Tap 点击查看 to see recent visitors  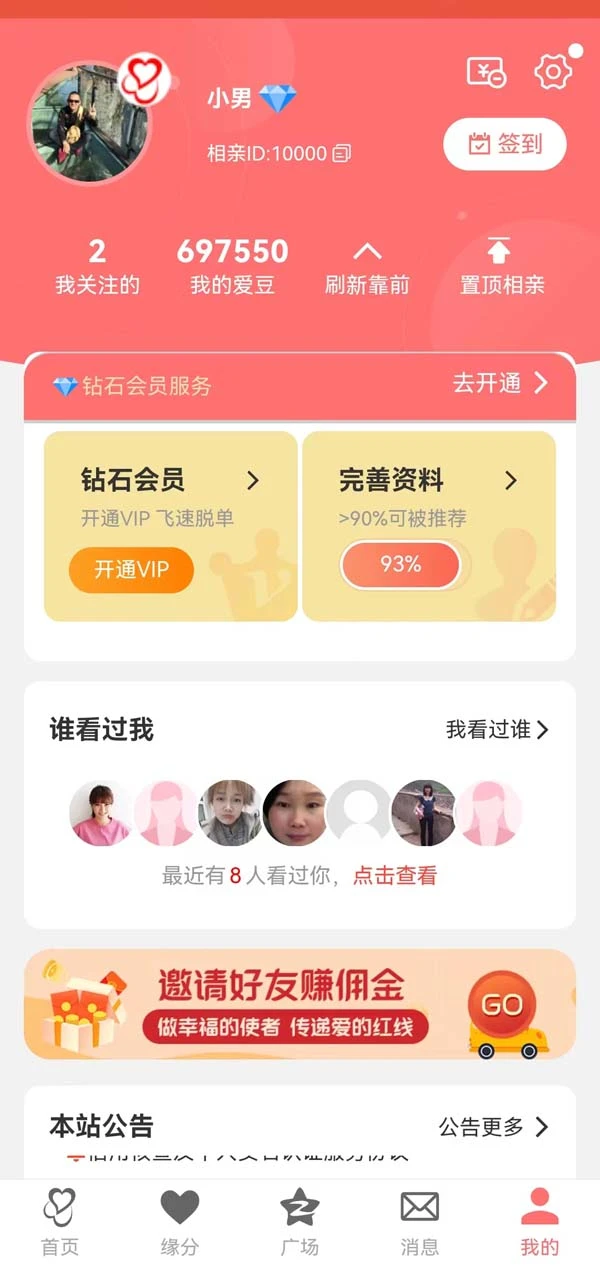395,876
